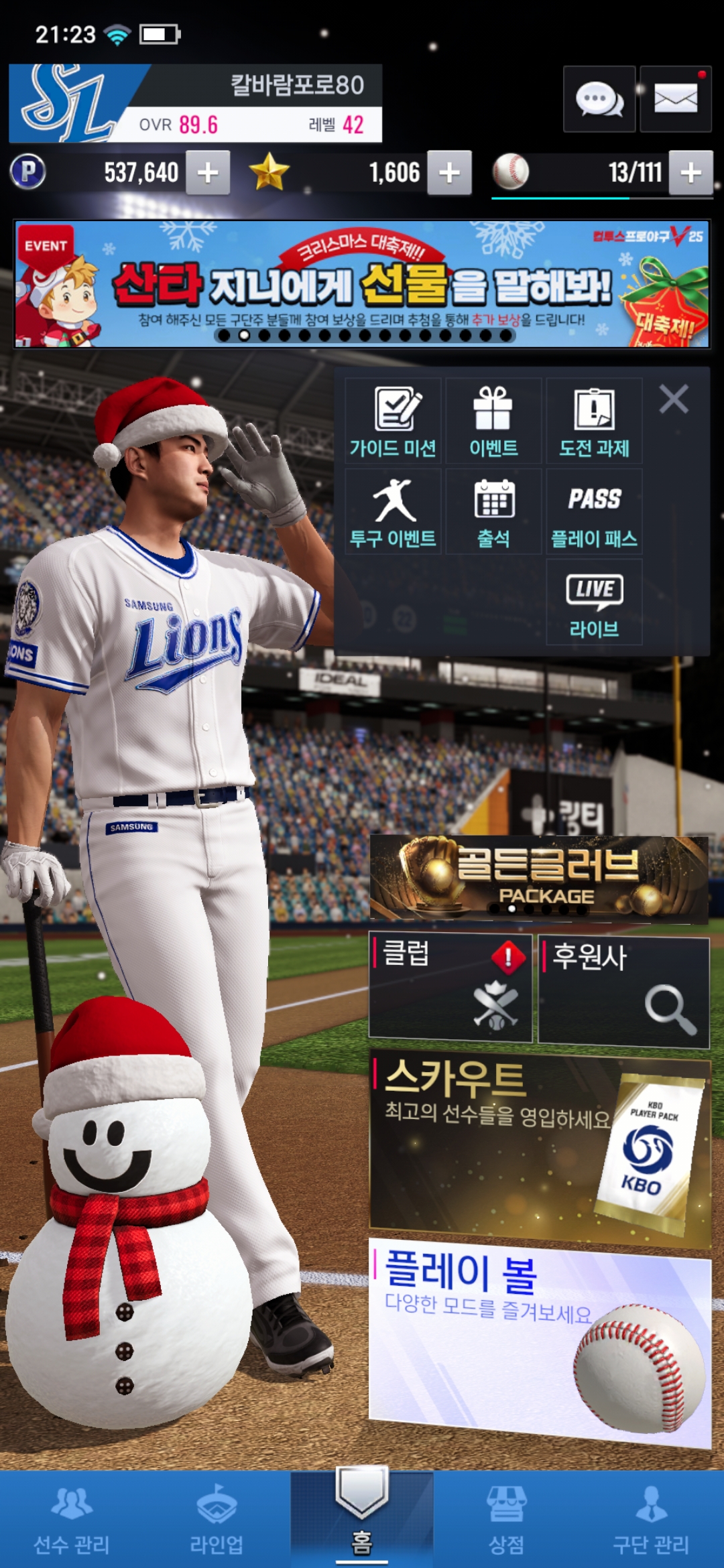724x1568 pixels.
Task: Add more stars with the 1,606 plus button
Action: [x=449, y=173]
